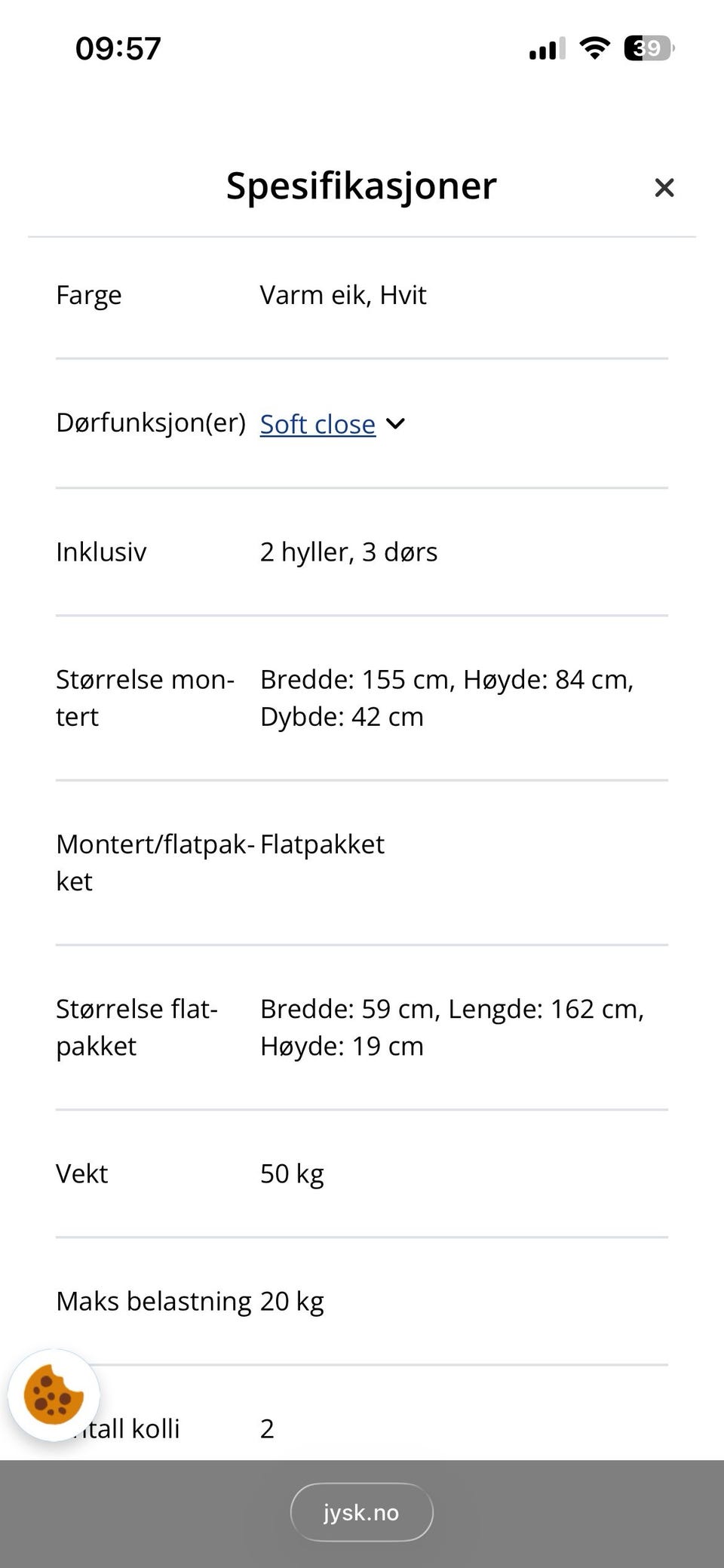Screen dimensions: 724x1568
Task: Tap the jysk.no button at the bottom
Action: pos(361,1512)
